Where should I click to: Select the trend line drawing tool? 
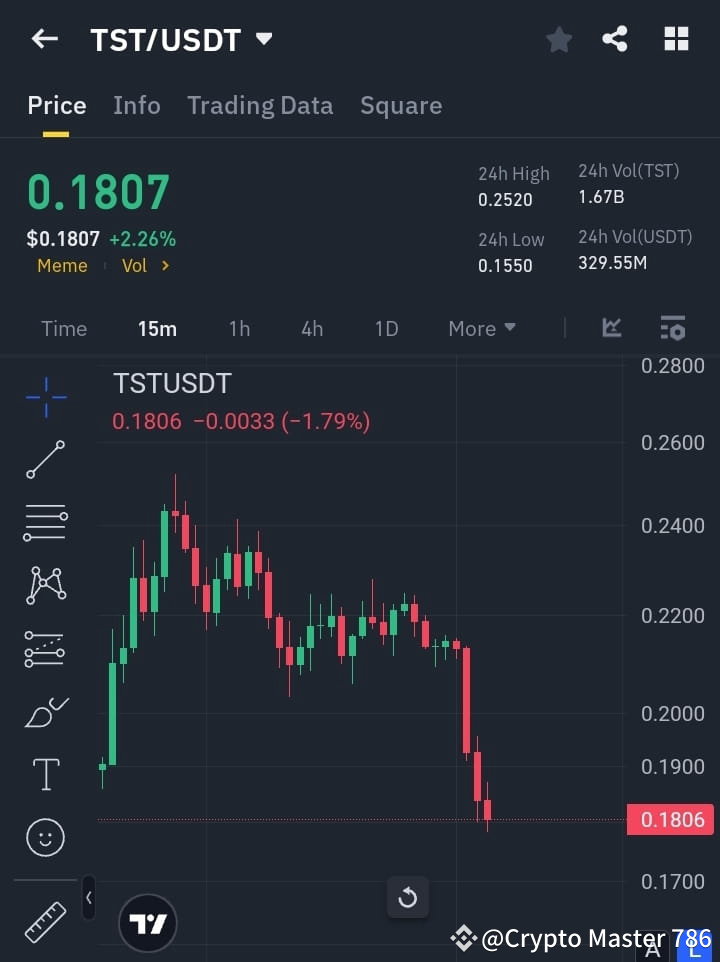coord(45,460)
